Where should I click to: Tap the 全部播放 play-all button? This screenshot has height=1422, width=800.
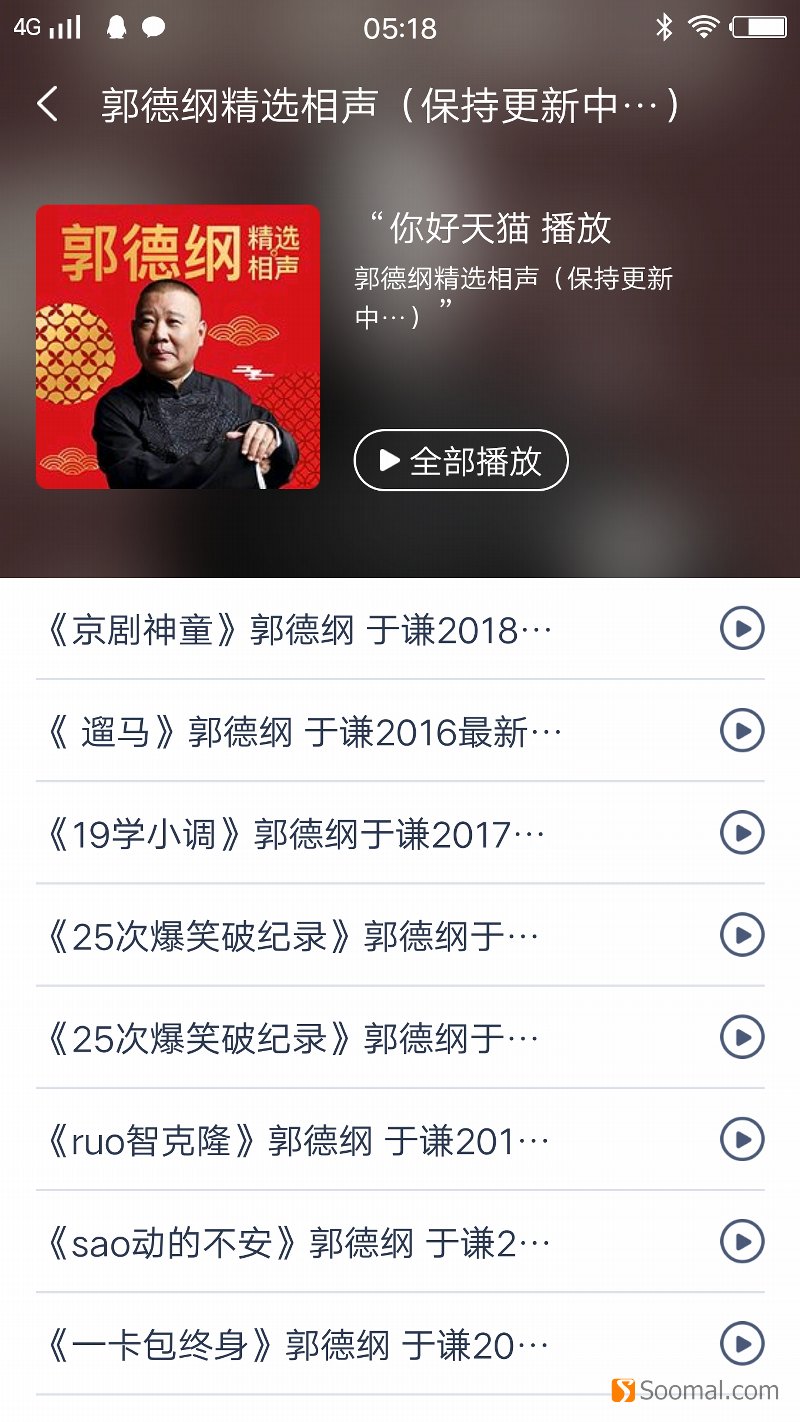click(x=461, y=460)
